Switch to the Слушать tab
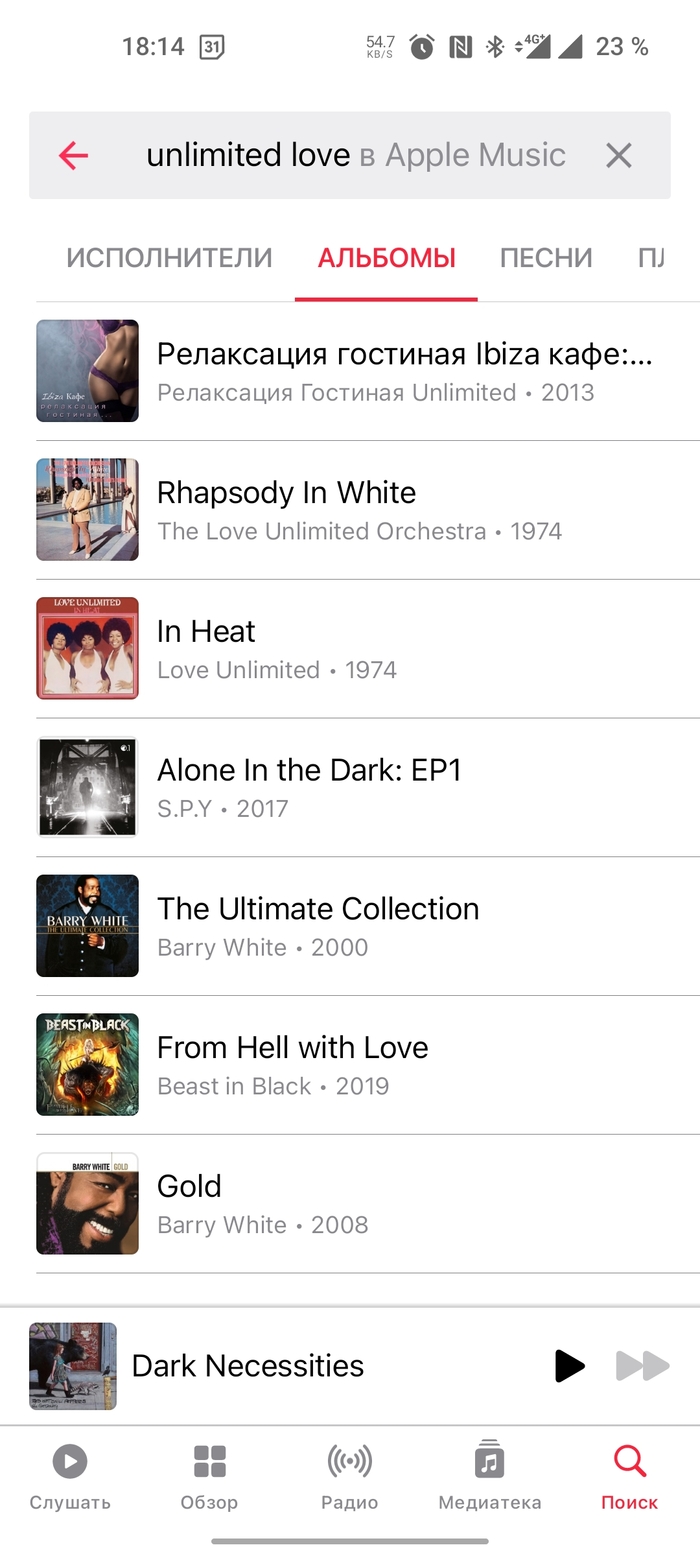The height and width of the screenshot is (1556, 700). click(x=70, y=1476)
